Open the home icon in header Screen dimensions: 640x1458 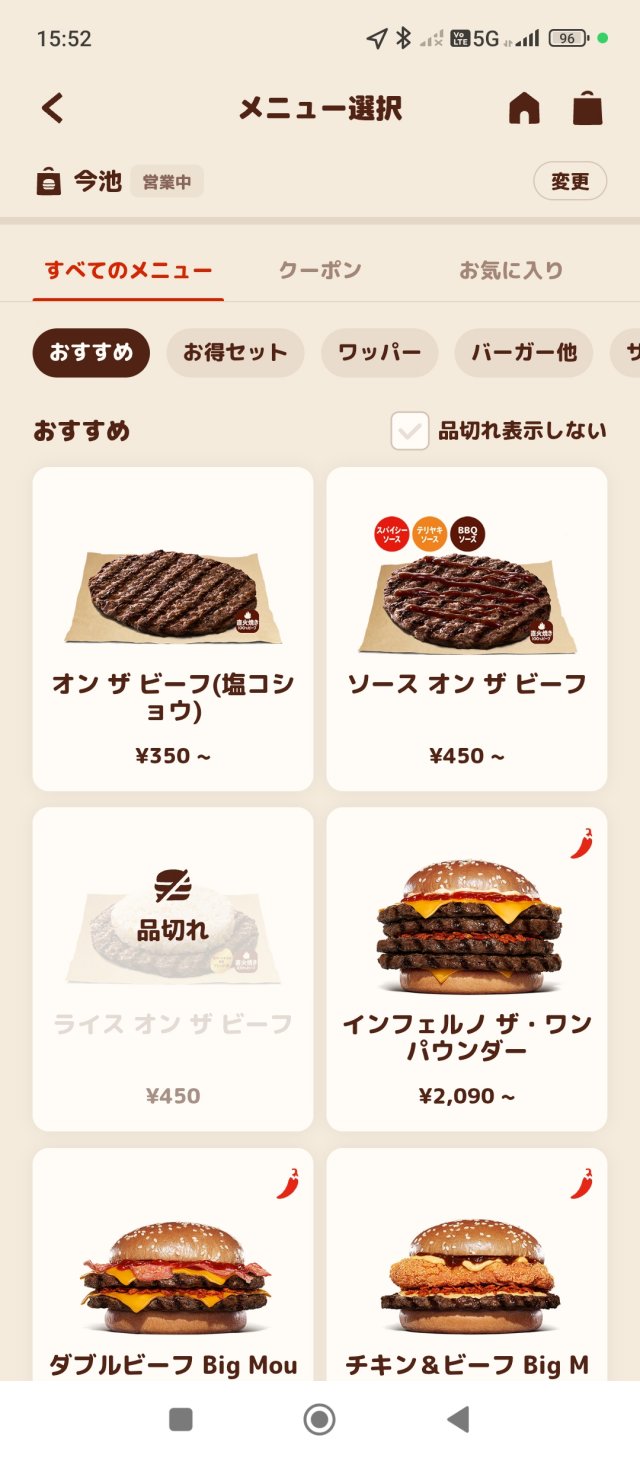[524, 108]
